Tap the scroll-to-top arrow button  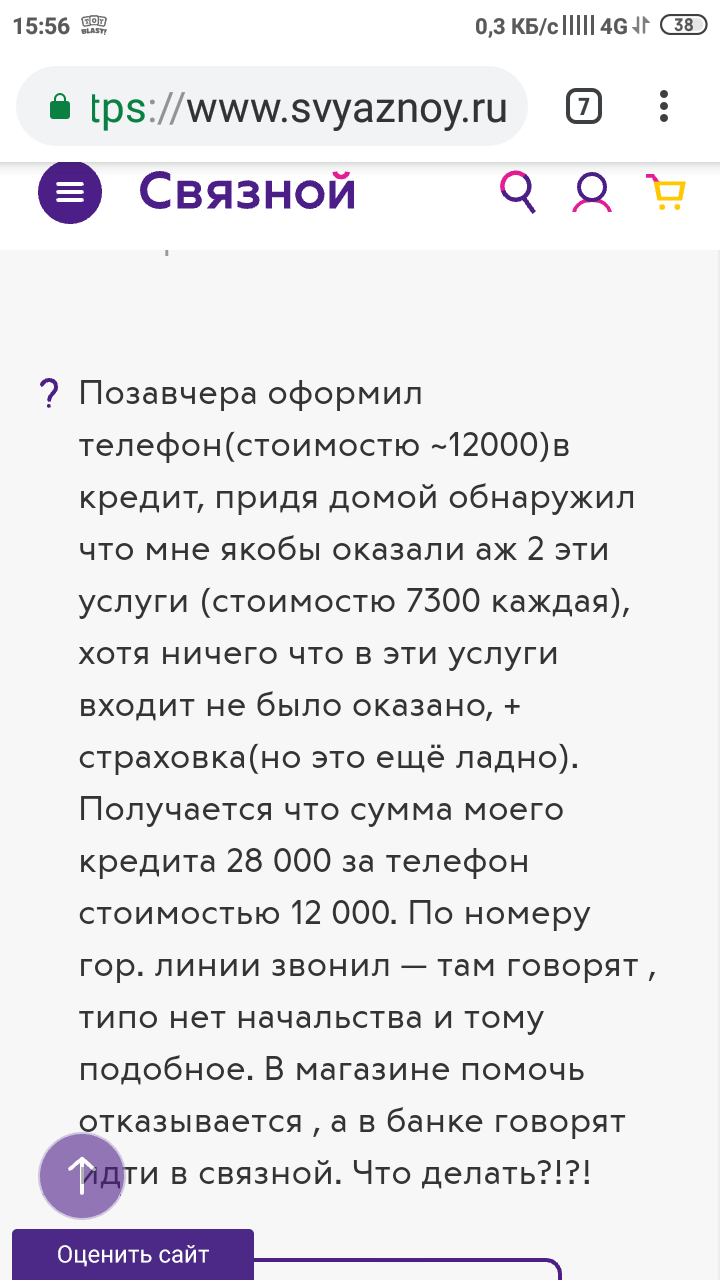click(81, 1175)
